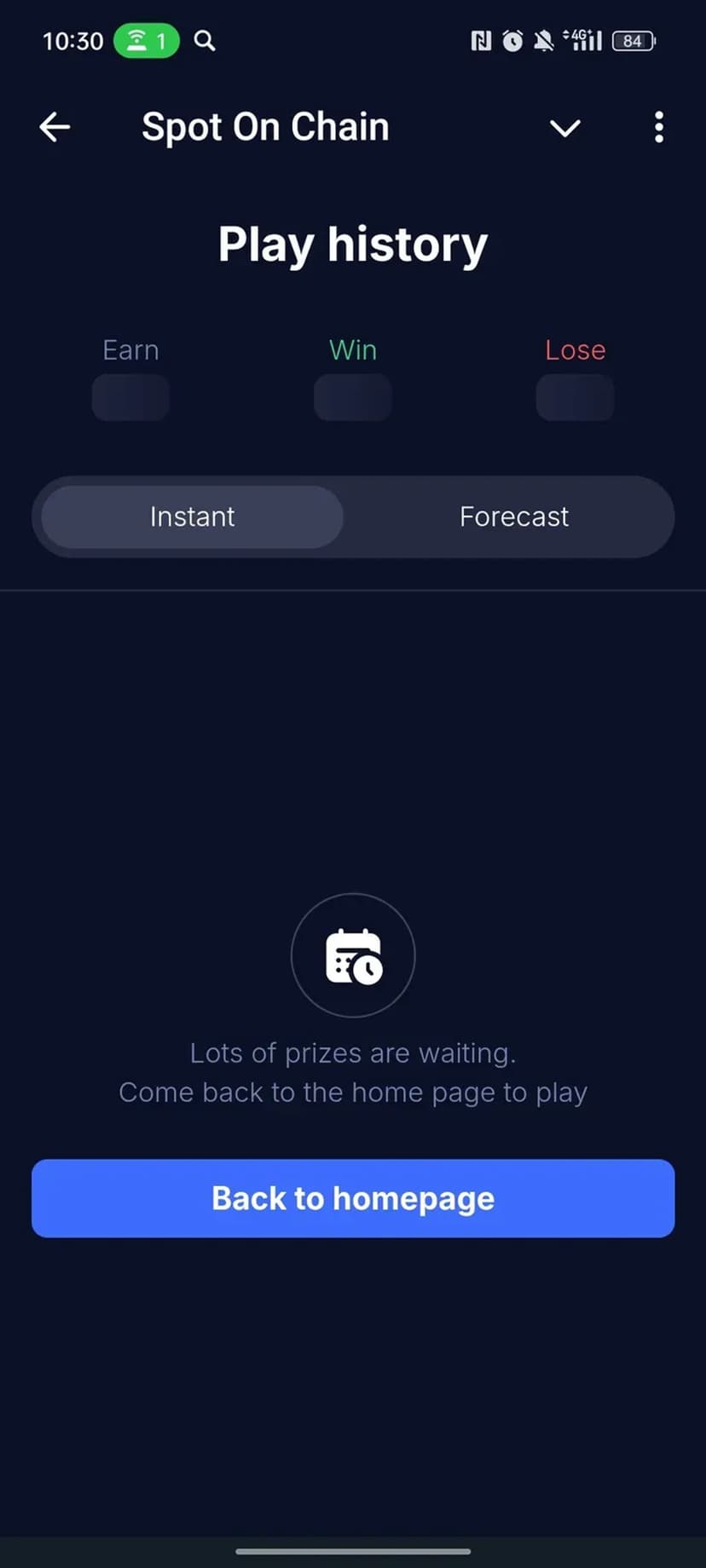Image resolution: width=706 pixels, height=1568 pixels.
Task: Tap the Back to homepage button
Action: [353, 1198]
